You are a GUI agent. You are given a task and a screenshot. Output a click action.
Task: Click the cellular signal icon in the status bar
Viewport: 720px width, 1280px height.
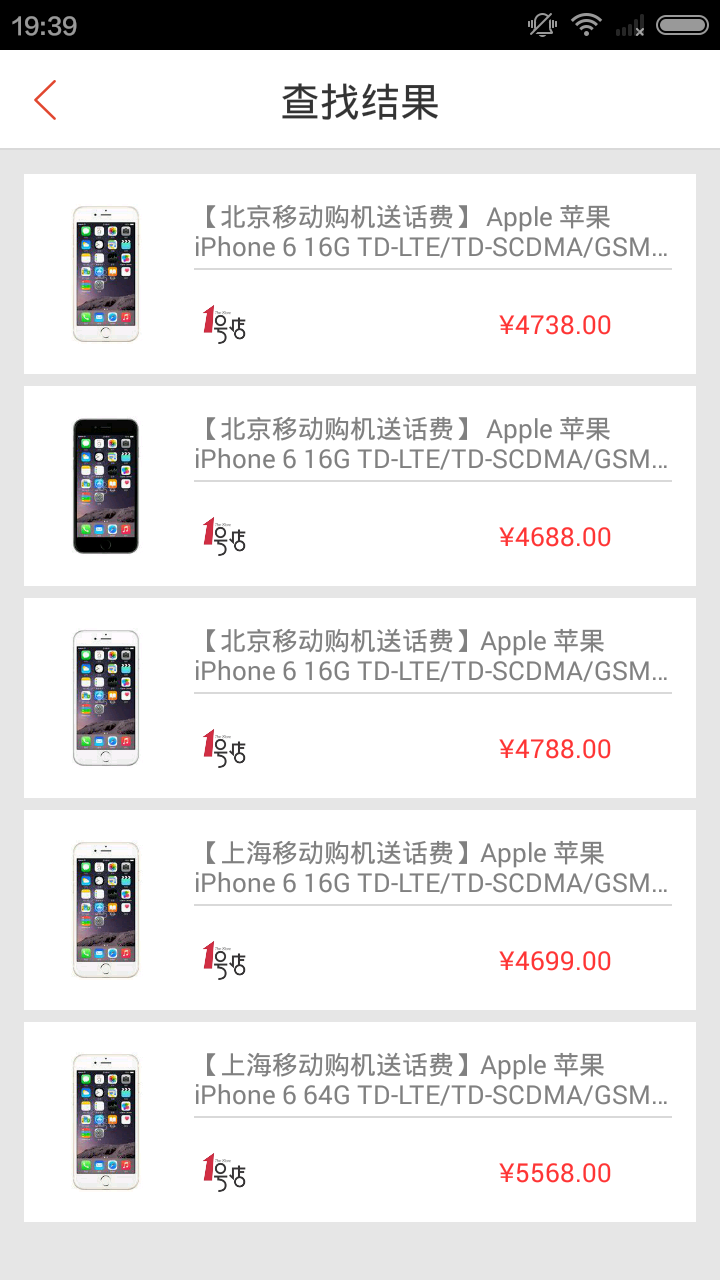pos(630,25)
